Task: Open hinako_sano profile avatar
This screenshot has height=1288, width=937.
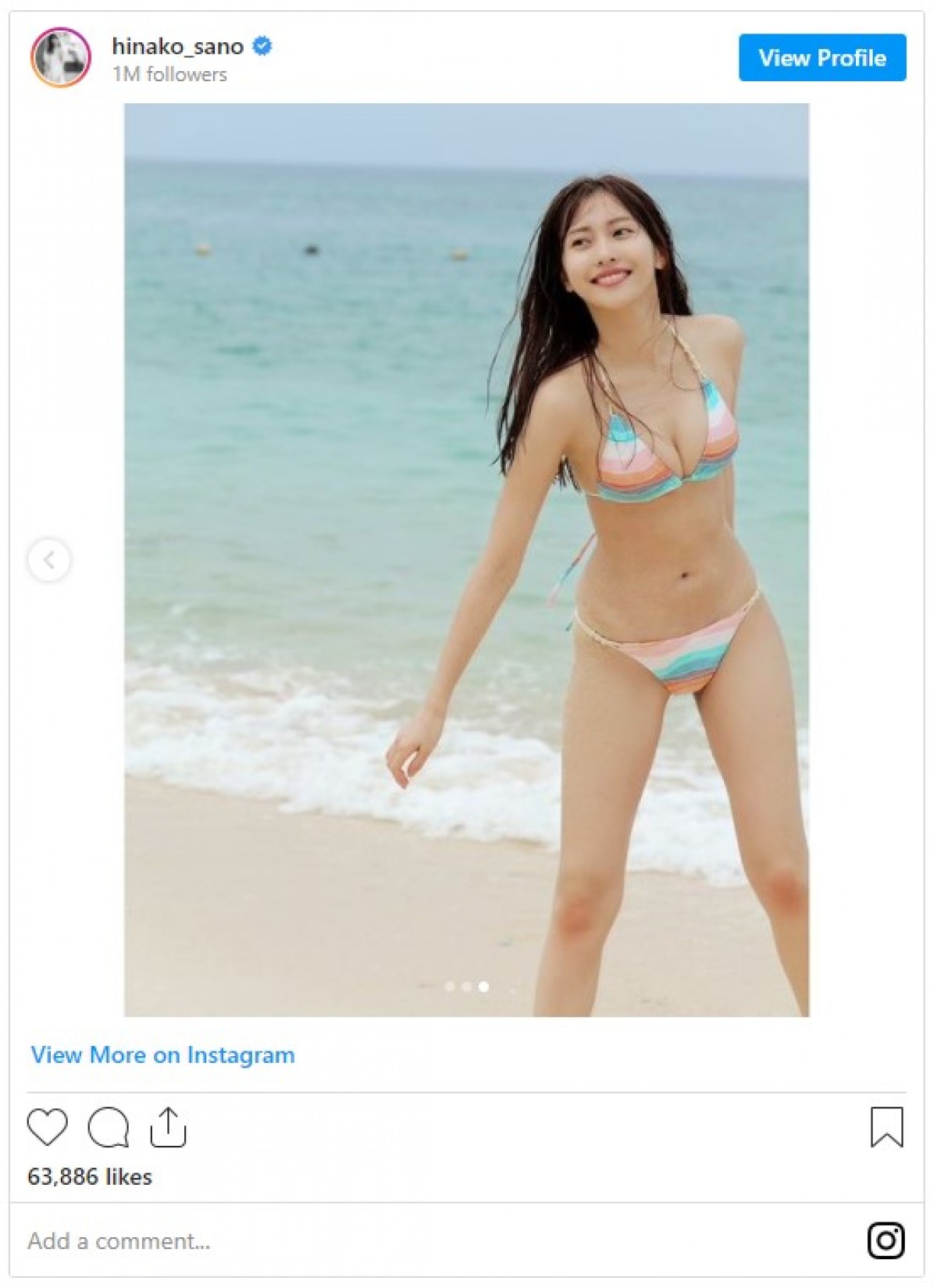Action: click(x=61, y=58)
